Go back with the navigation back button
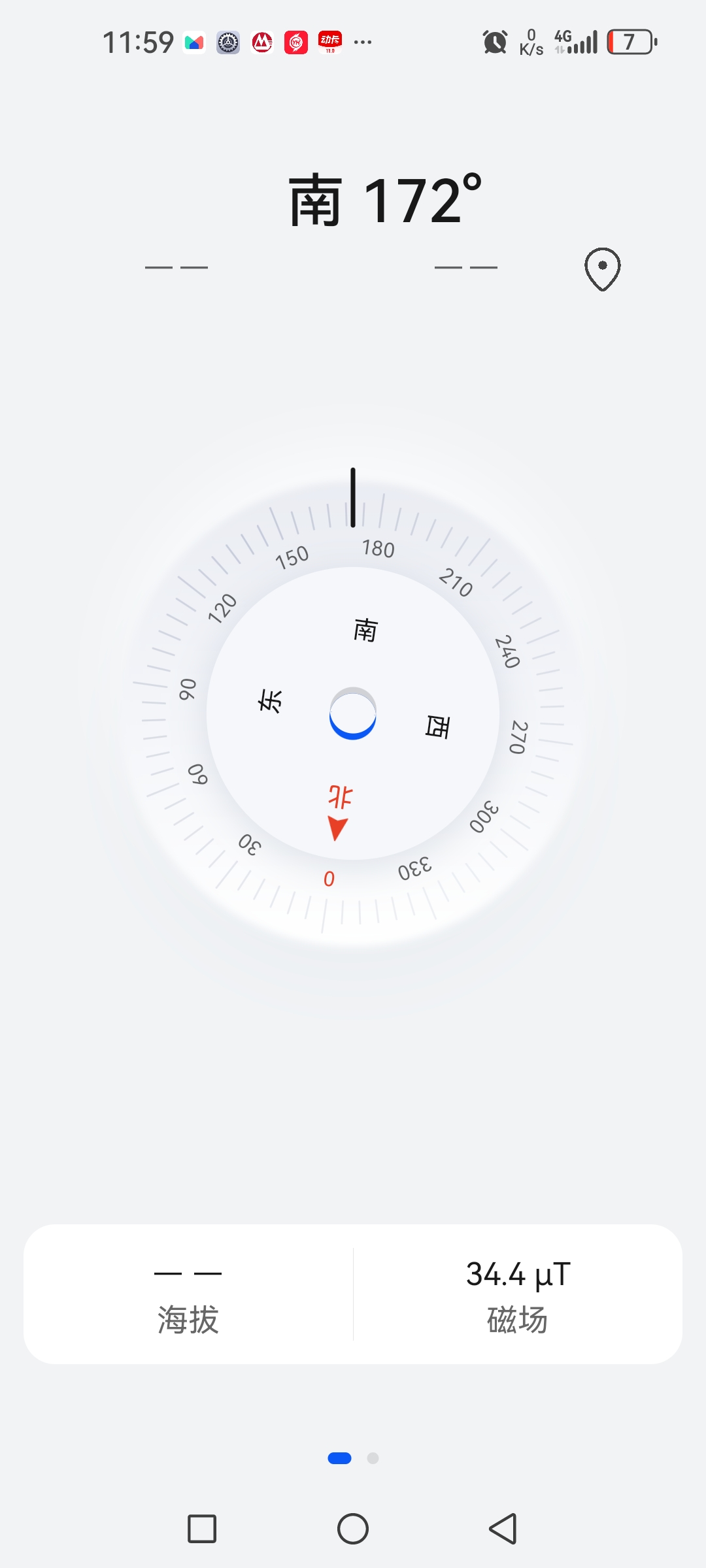 pyautogui.click(x=503, y=1529)
